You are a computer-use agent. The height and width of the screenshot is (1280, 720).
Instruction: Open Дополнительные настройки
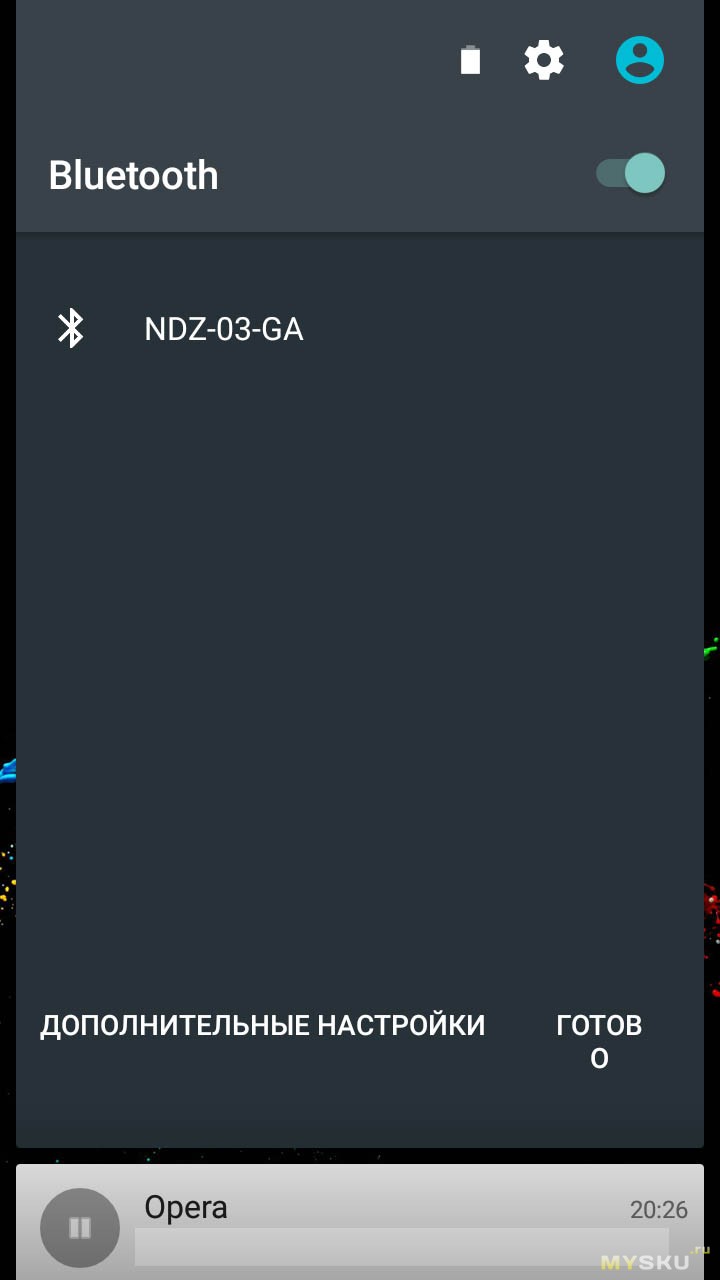(x=262, y=1026)
